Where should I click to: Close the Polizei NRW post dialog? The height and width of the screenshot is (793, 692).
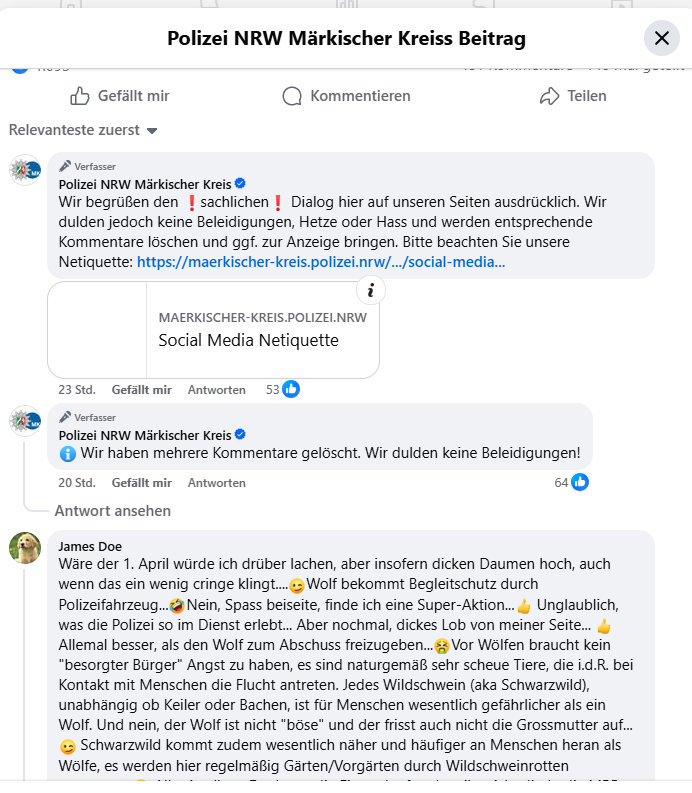pos(661,38)
